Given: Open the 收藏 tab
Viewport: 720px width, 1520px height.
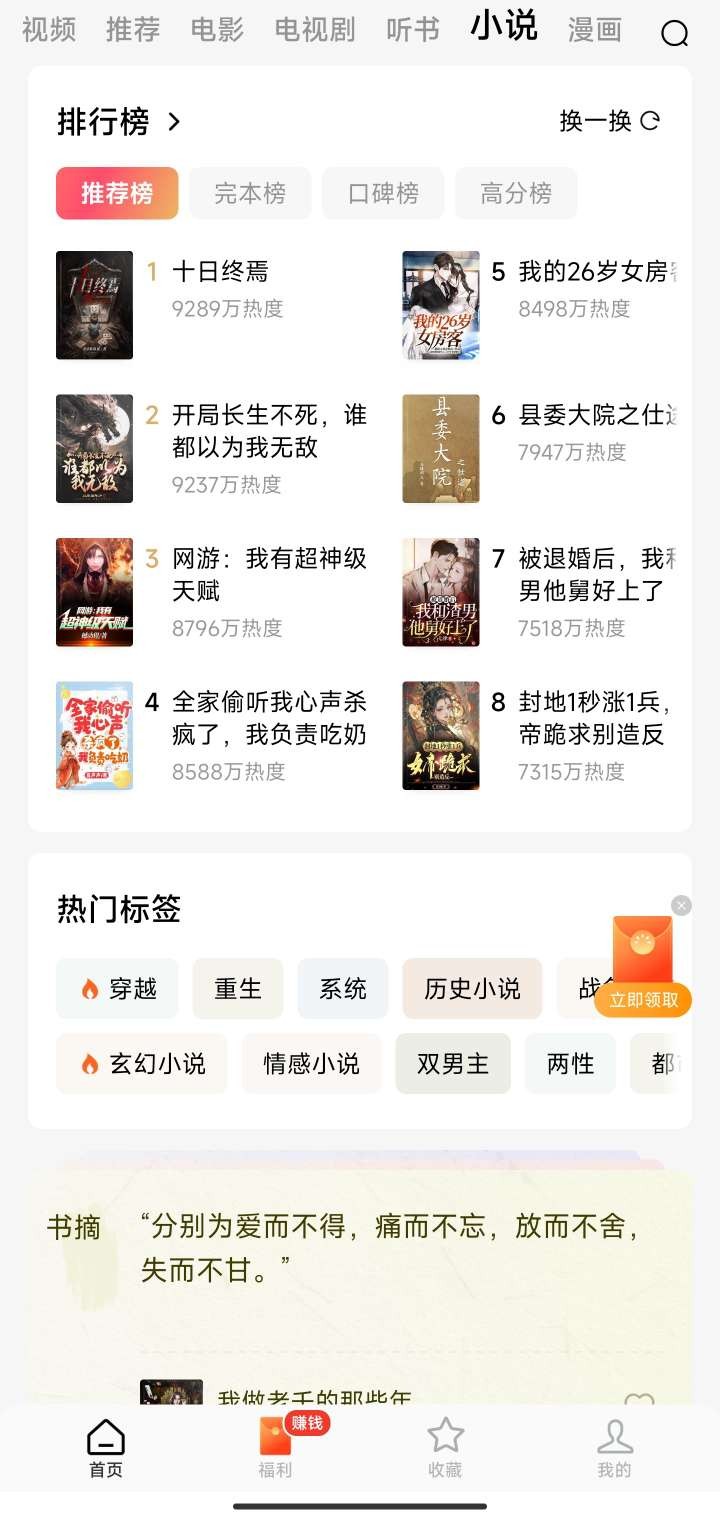Looking at the screenshot, I should point(445,1446).
